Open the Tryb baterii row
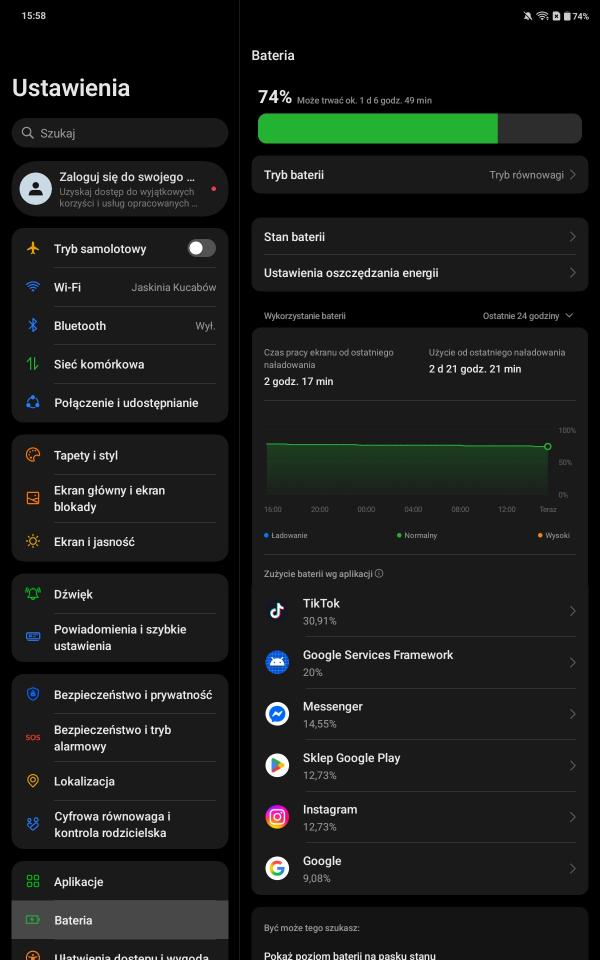Viewport: 600px width, 960px height. (x=420, y=175)
